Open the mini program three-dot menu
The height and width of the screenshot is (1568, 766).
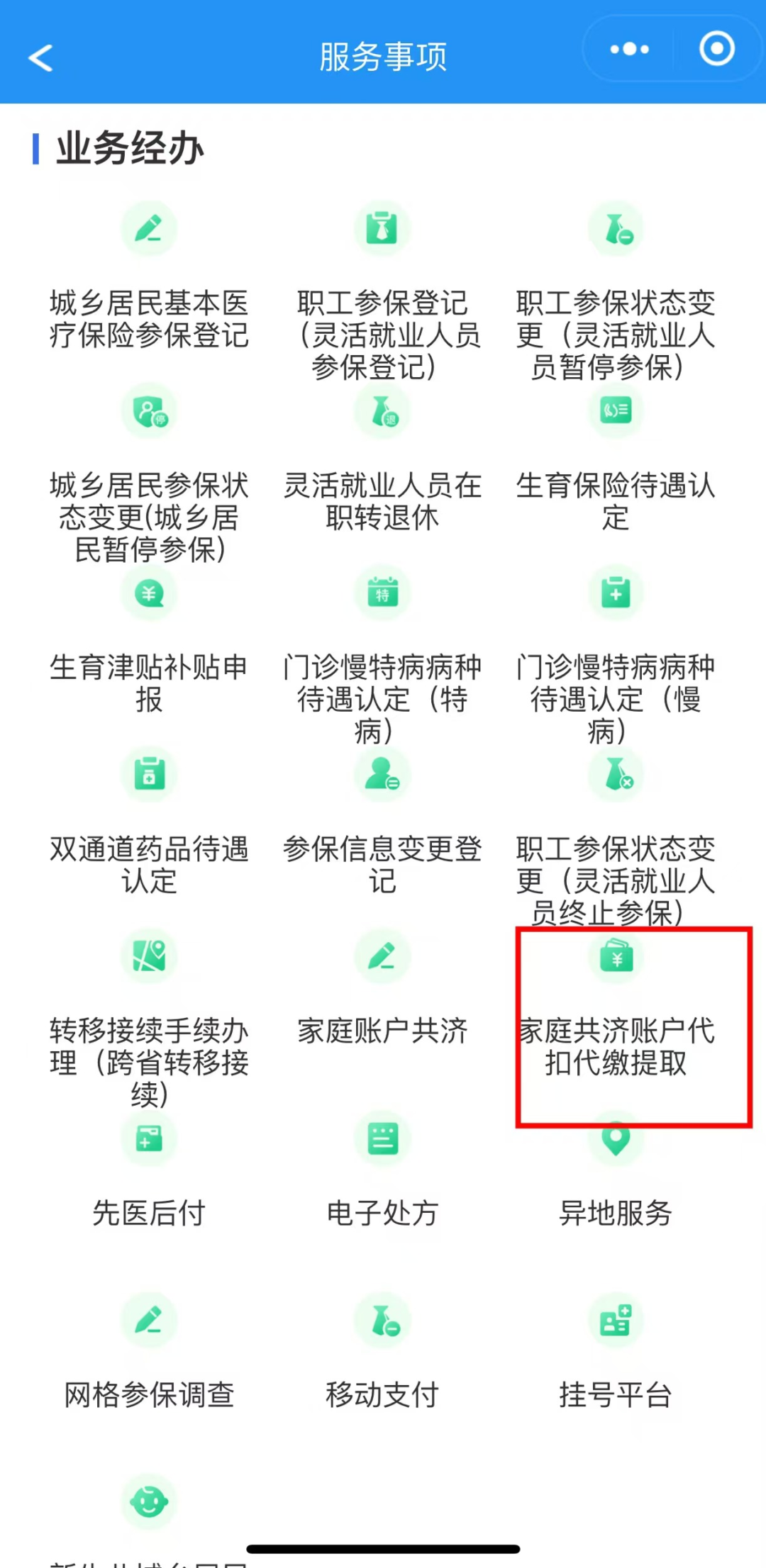tap(629, 49)
